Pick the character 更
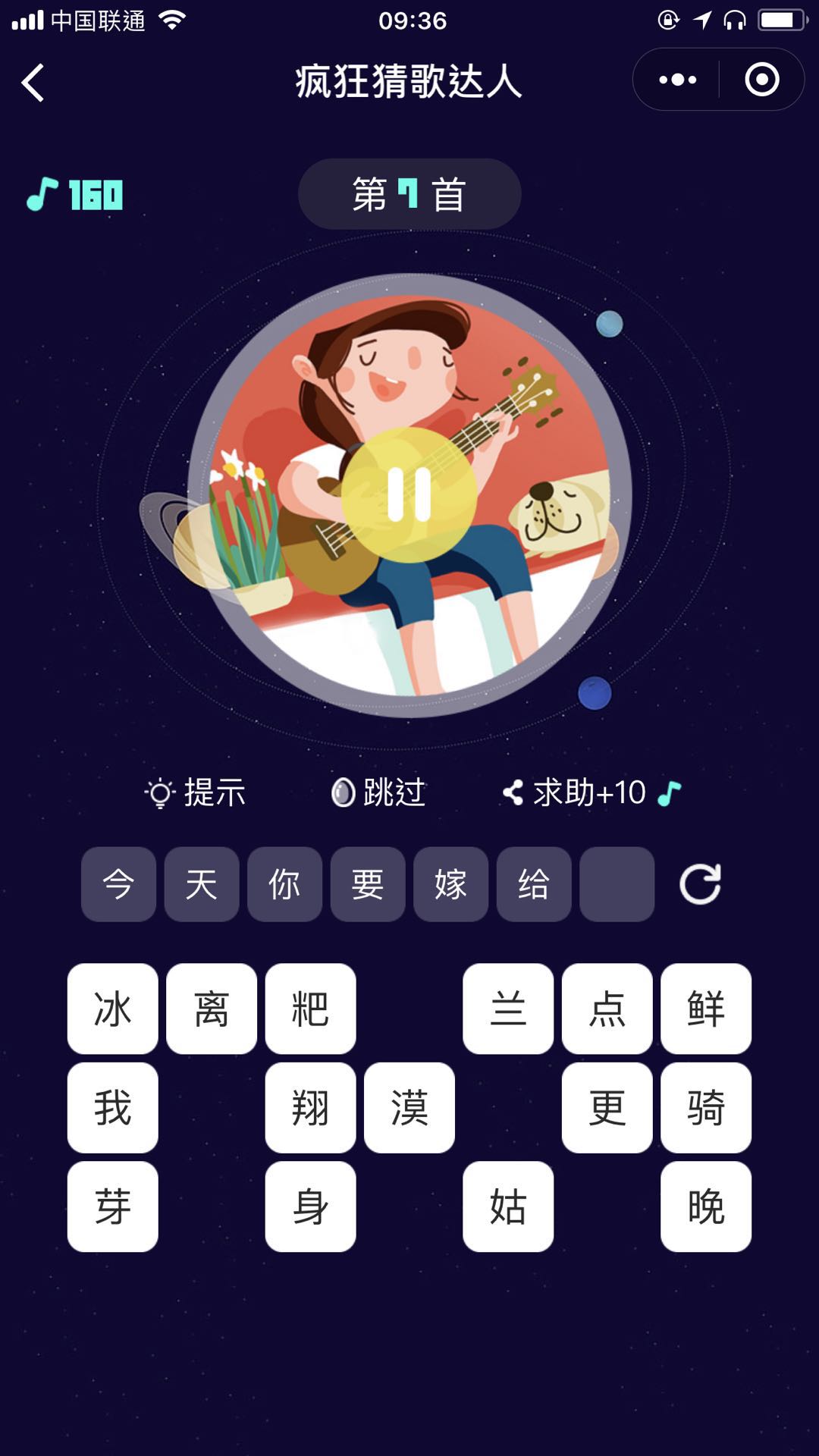The height and width of the screenshot is (1456, 819). click(x=607, y=1107)
